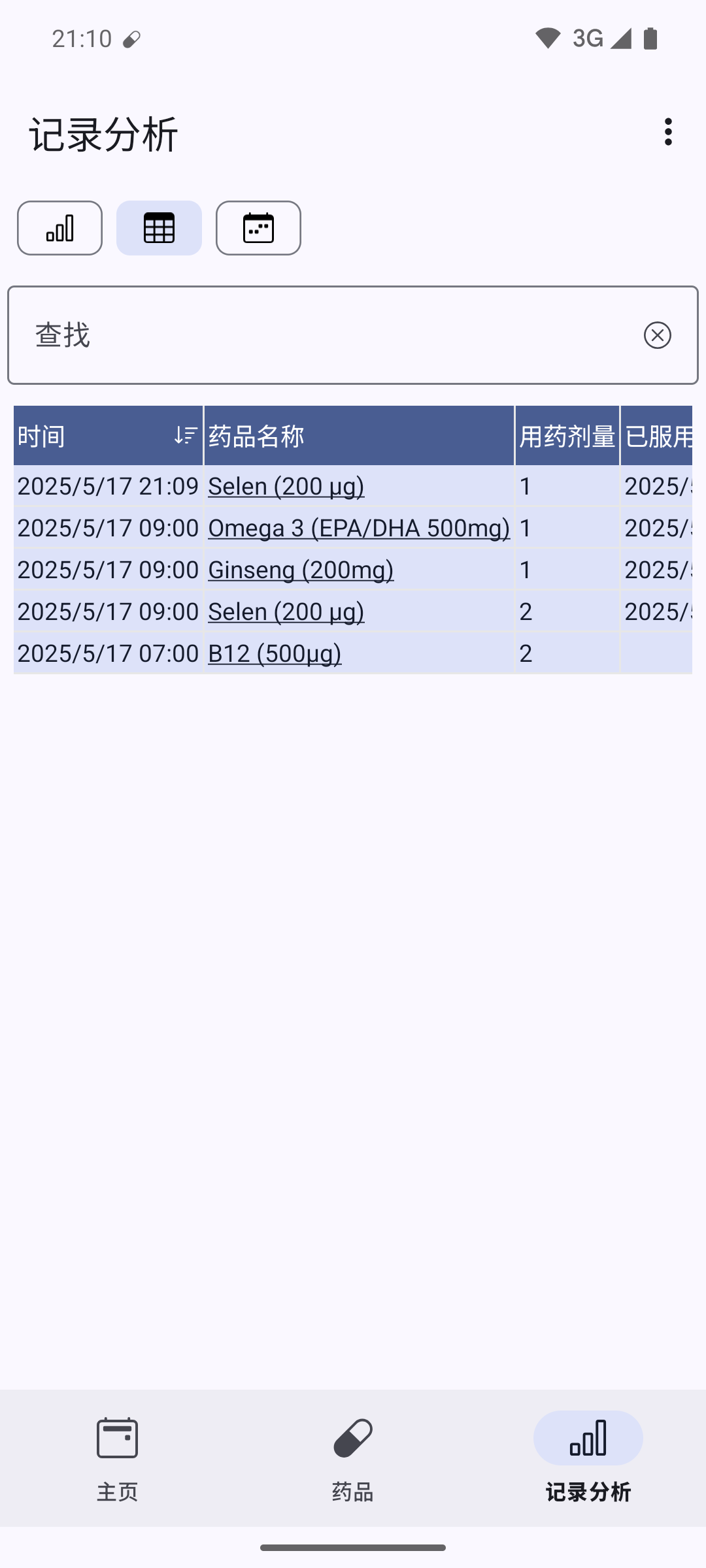Open the Ginseng (200mg) link

click(301, 570)
